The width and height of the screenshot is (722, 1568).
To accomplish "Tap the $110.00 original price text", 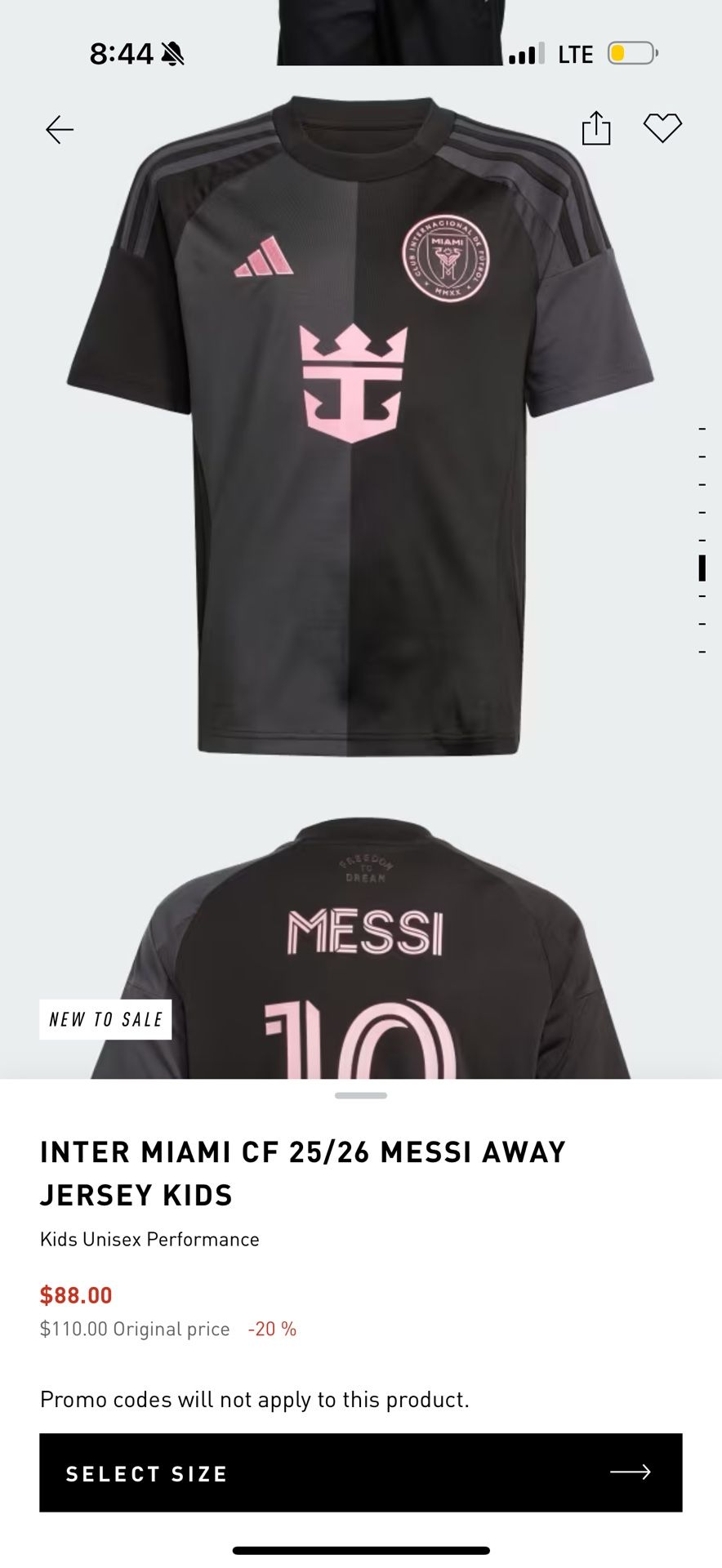I will [135, 1329].
